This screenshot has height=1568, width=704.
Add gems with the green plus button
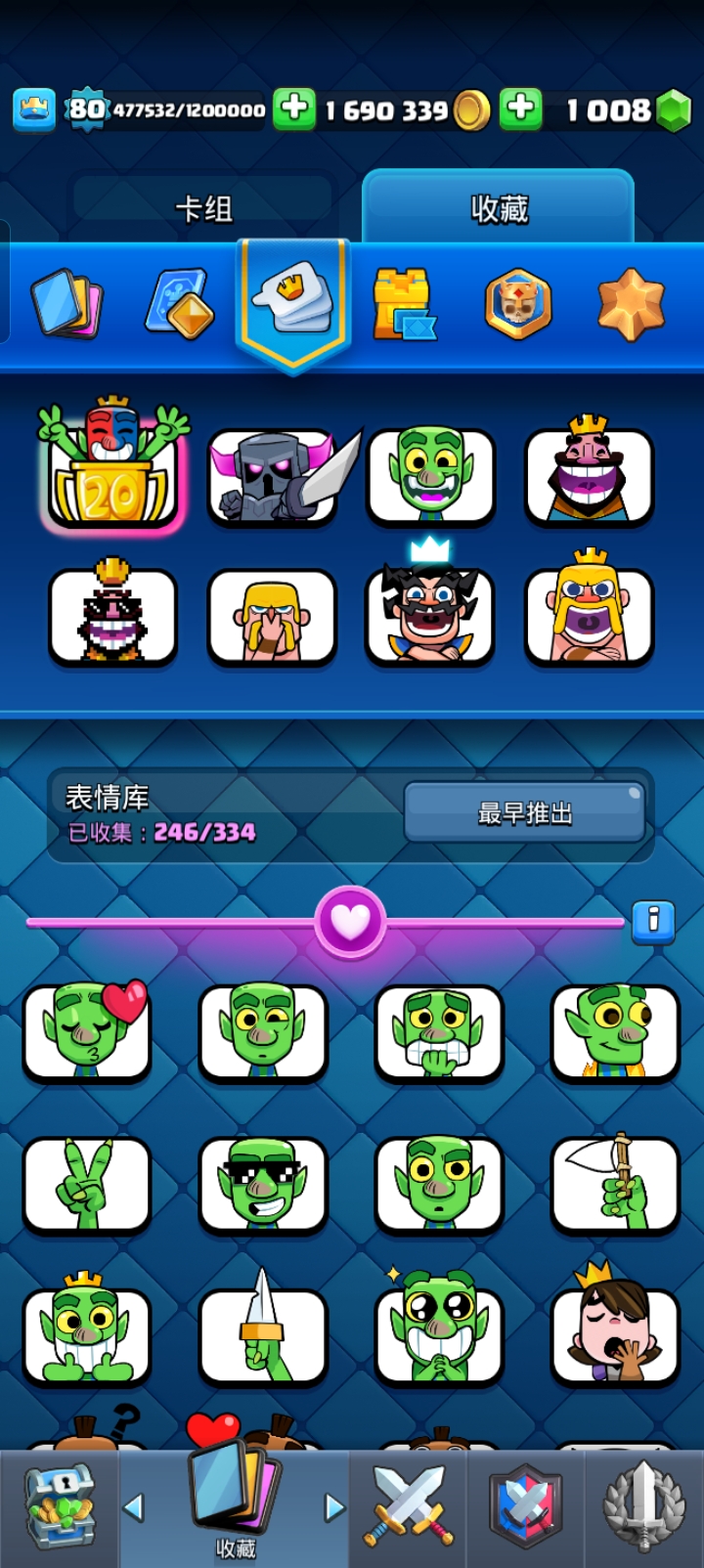[520, 109]
